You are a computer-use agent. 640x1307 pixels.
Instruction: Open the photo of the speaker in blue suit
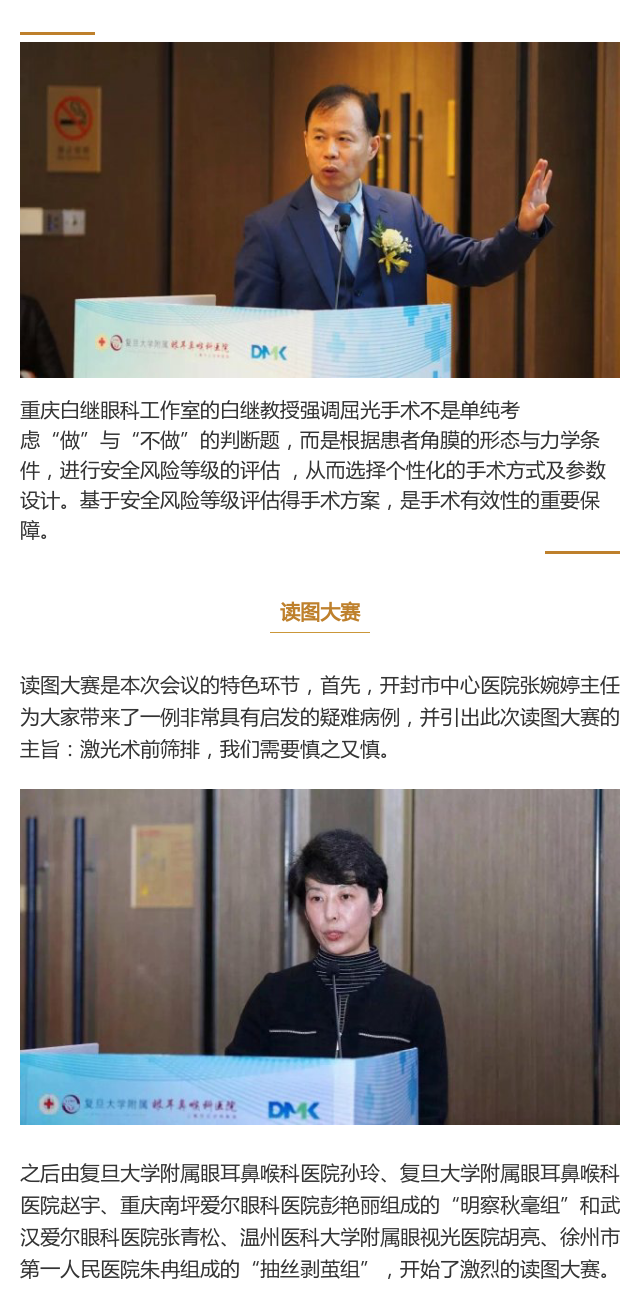tap(320, 210)
